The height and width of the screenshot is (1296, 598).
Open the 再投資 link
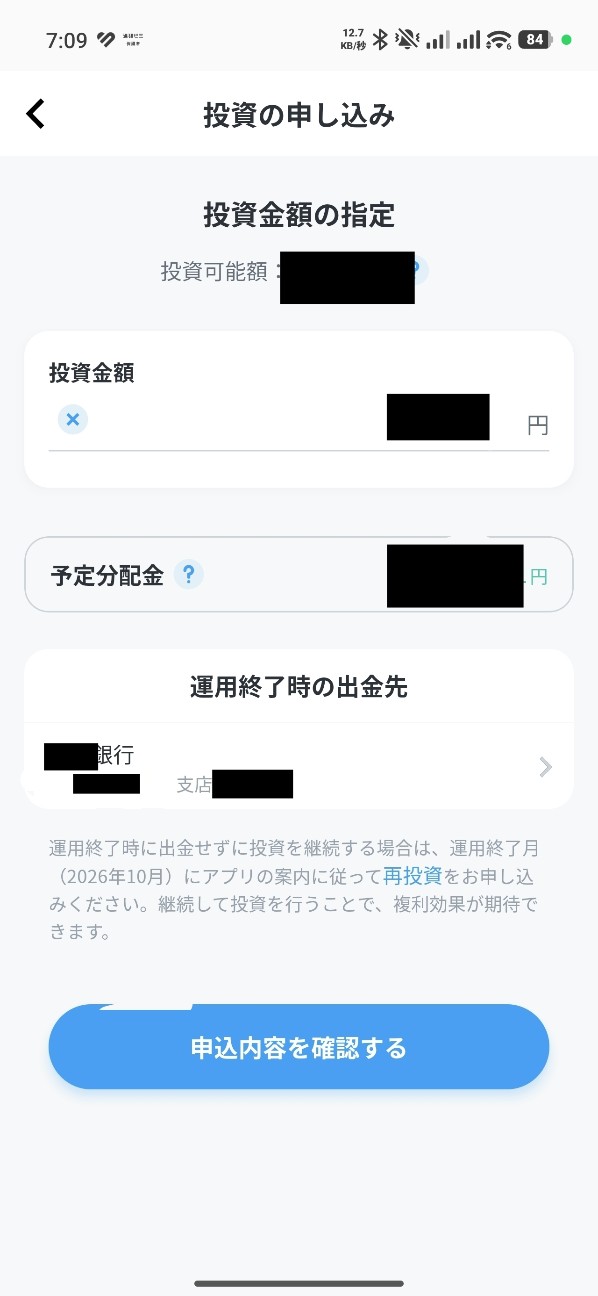tap(412, 877)
